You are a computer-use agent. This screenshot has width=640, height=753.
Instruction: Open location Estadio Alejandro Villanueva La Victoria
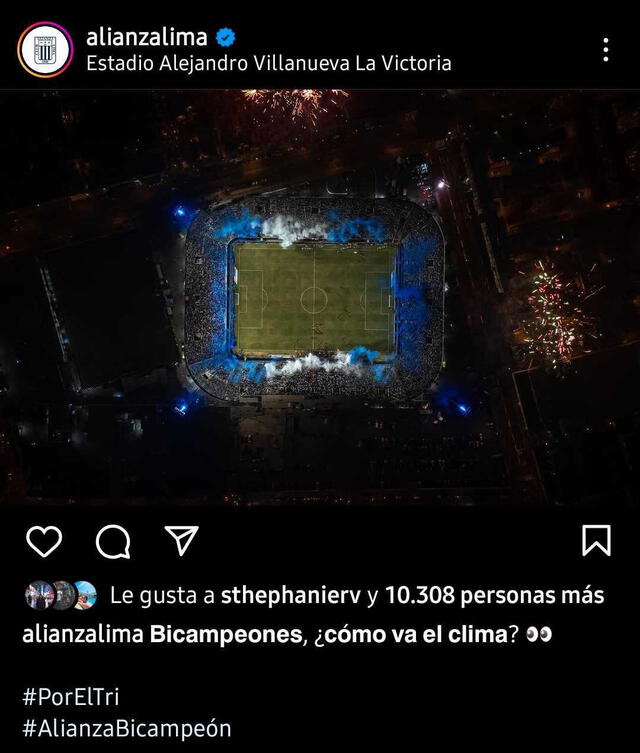pyautogui.click(x=268, y=63)
